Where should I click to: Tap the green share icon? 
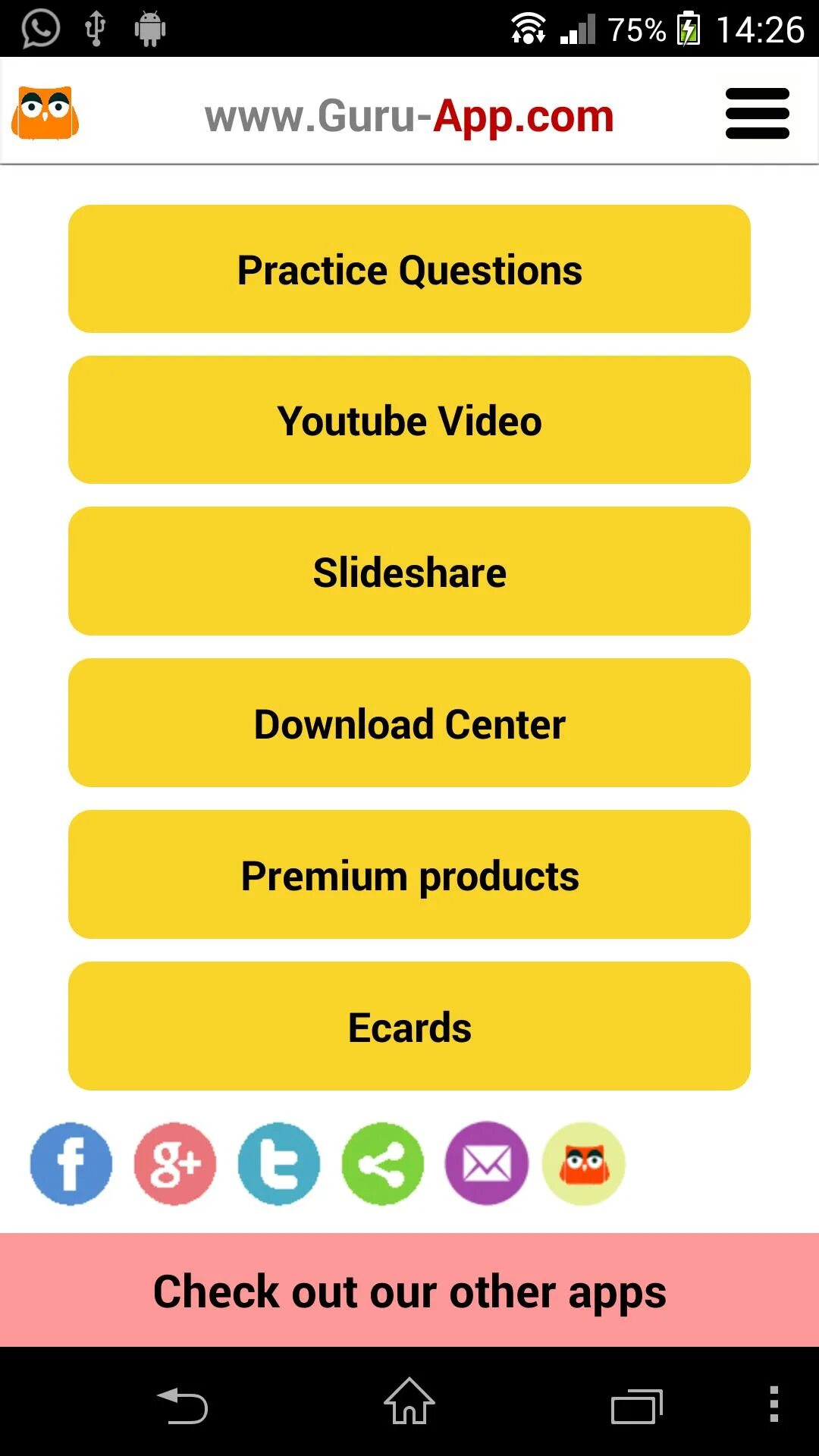[383, 1163]
